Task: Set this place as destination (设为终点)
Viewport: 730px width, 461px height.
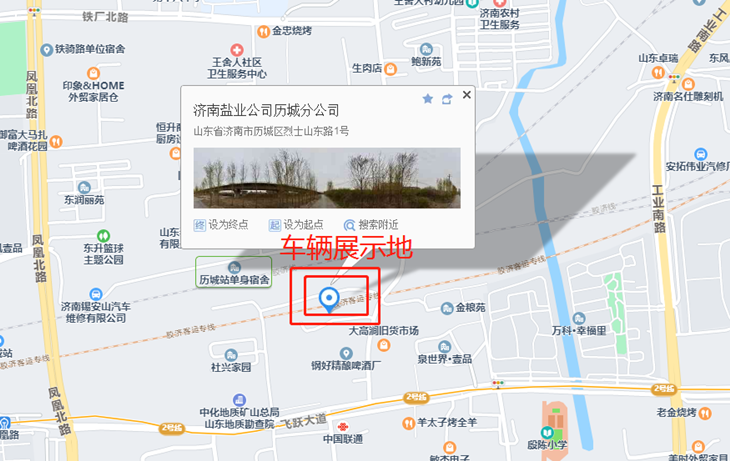Action: pos(219,225)
